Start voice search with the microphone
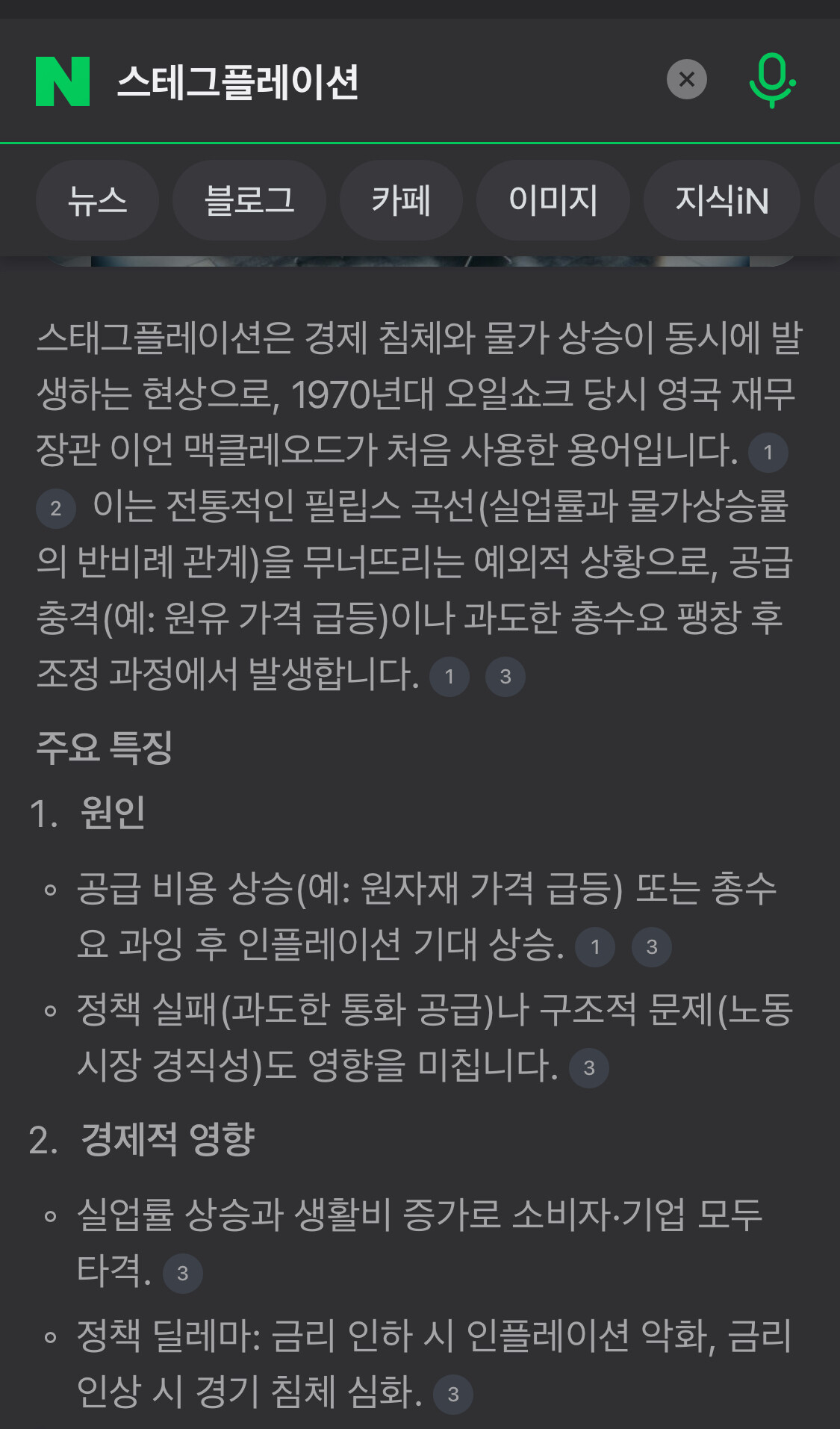 point(772,80)
